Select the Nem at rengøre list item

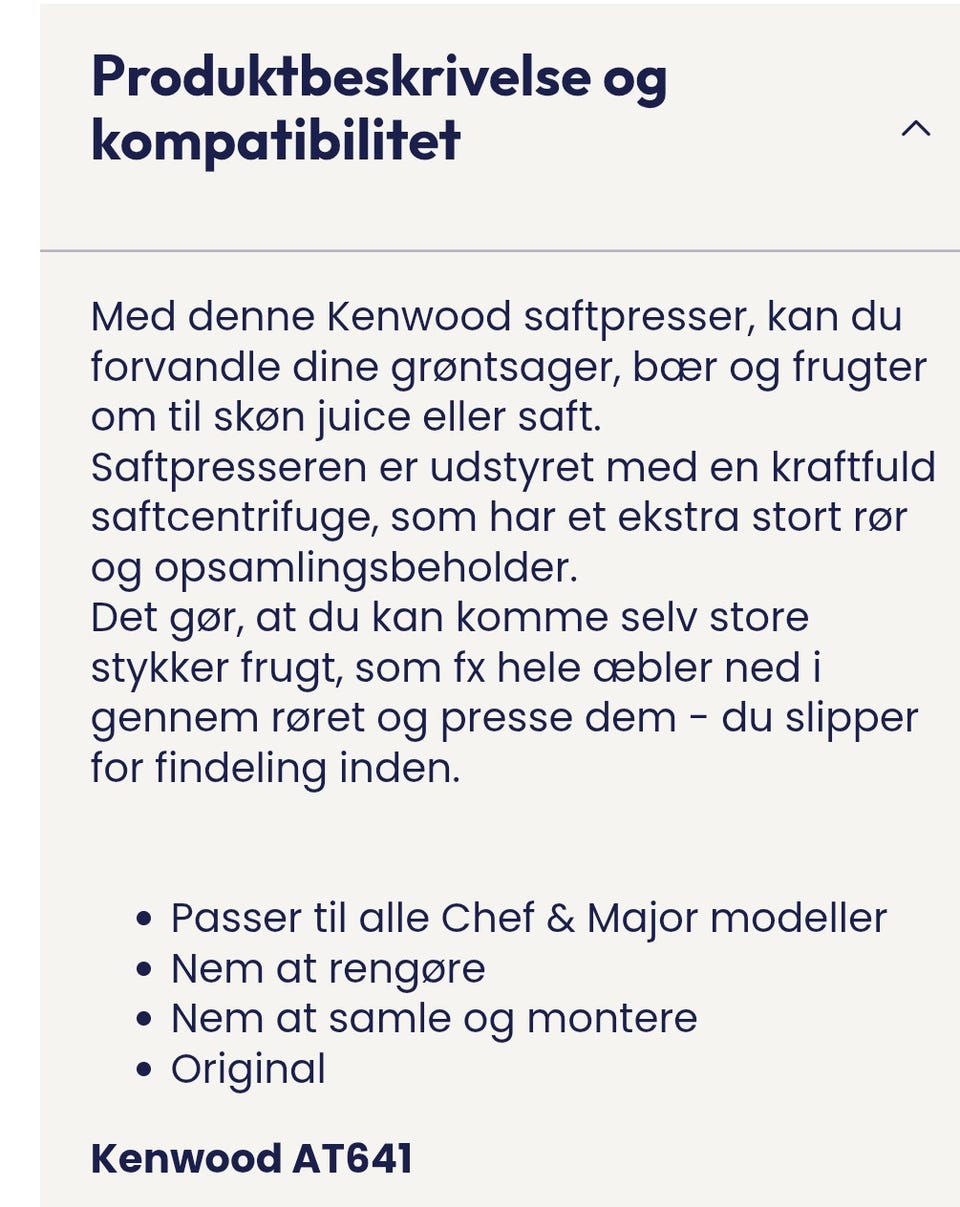329,967
